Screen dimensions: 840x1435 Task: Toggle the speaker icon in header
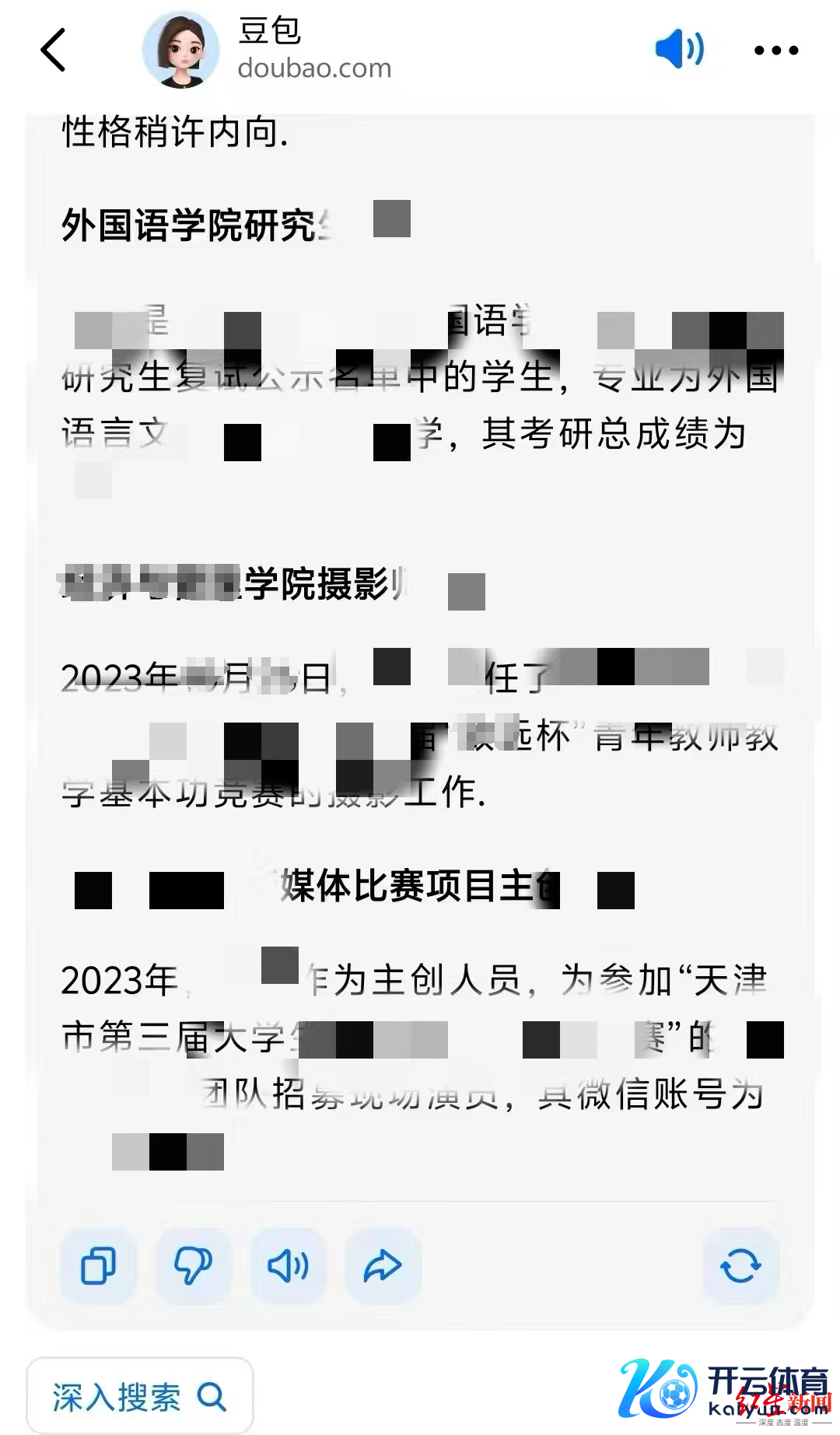click(x=679, y=49)
